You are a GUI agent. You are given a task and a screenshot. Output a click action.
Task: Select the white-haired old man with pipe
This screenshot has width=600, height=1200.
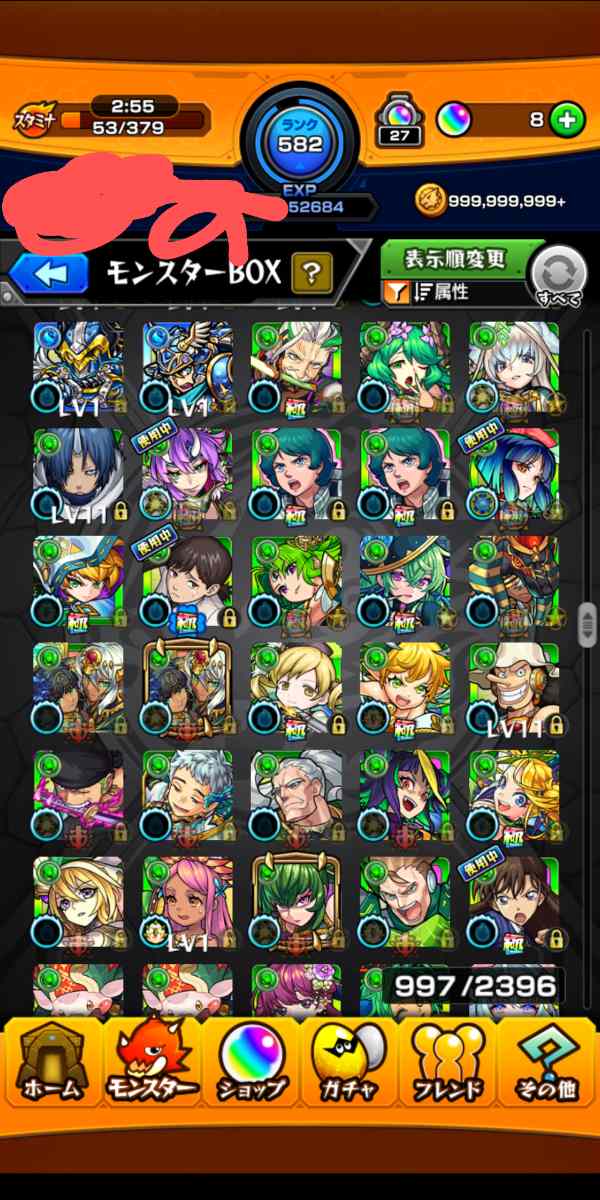tap(296, 367)
